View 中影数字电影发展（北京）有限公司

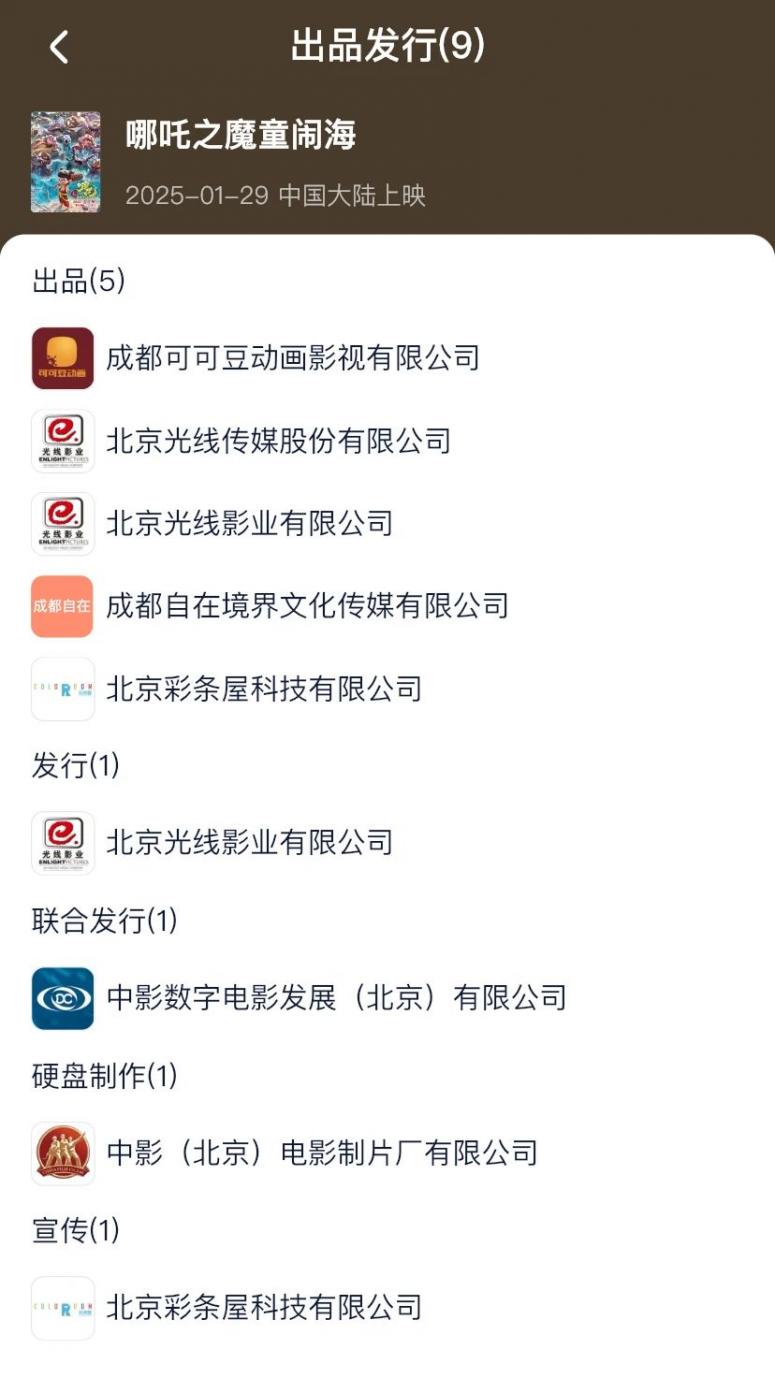coord(336,998)
